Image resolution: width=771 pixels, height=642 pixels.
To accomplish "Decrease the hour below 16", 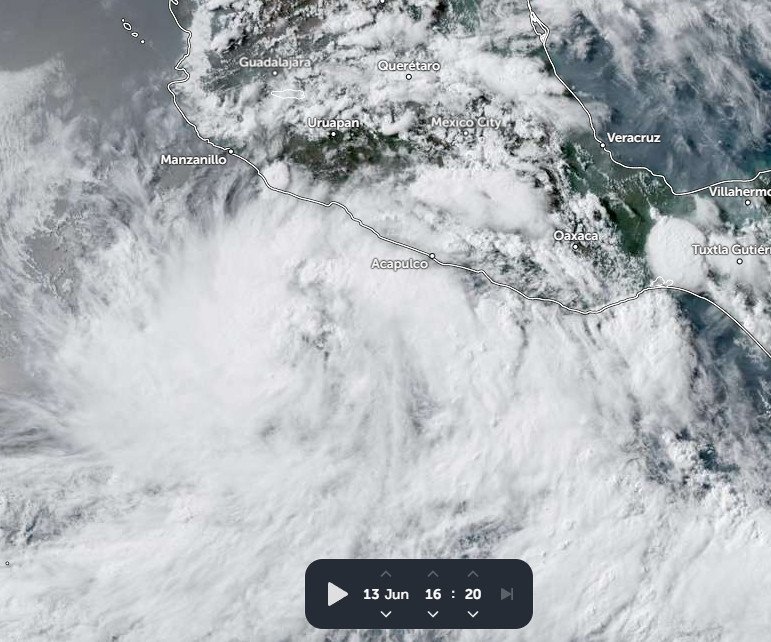I will coord(433,613).
